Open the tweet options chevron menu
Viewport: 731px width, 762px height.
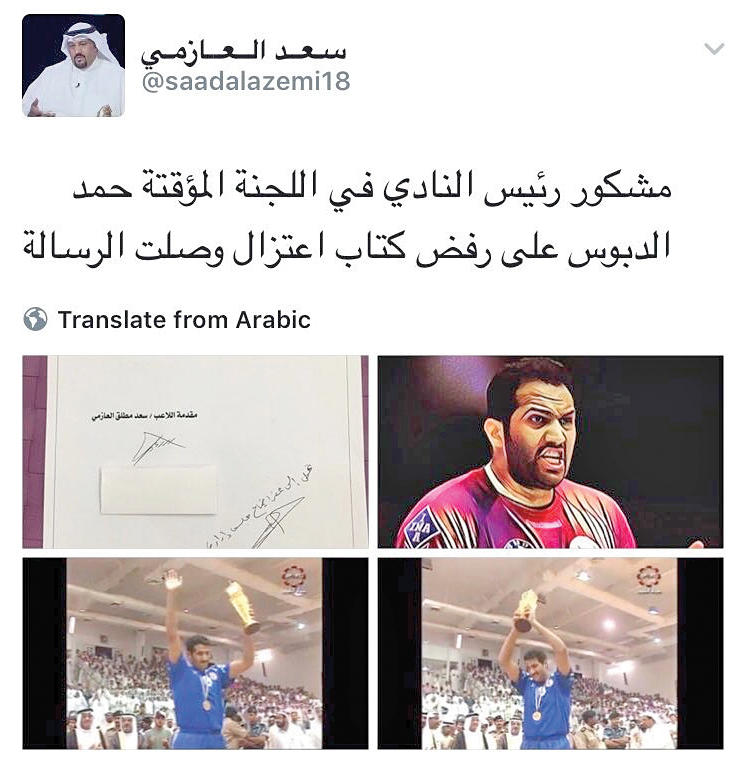pyautogui.click(x=714, y=49)
